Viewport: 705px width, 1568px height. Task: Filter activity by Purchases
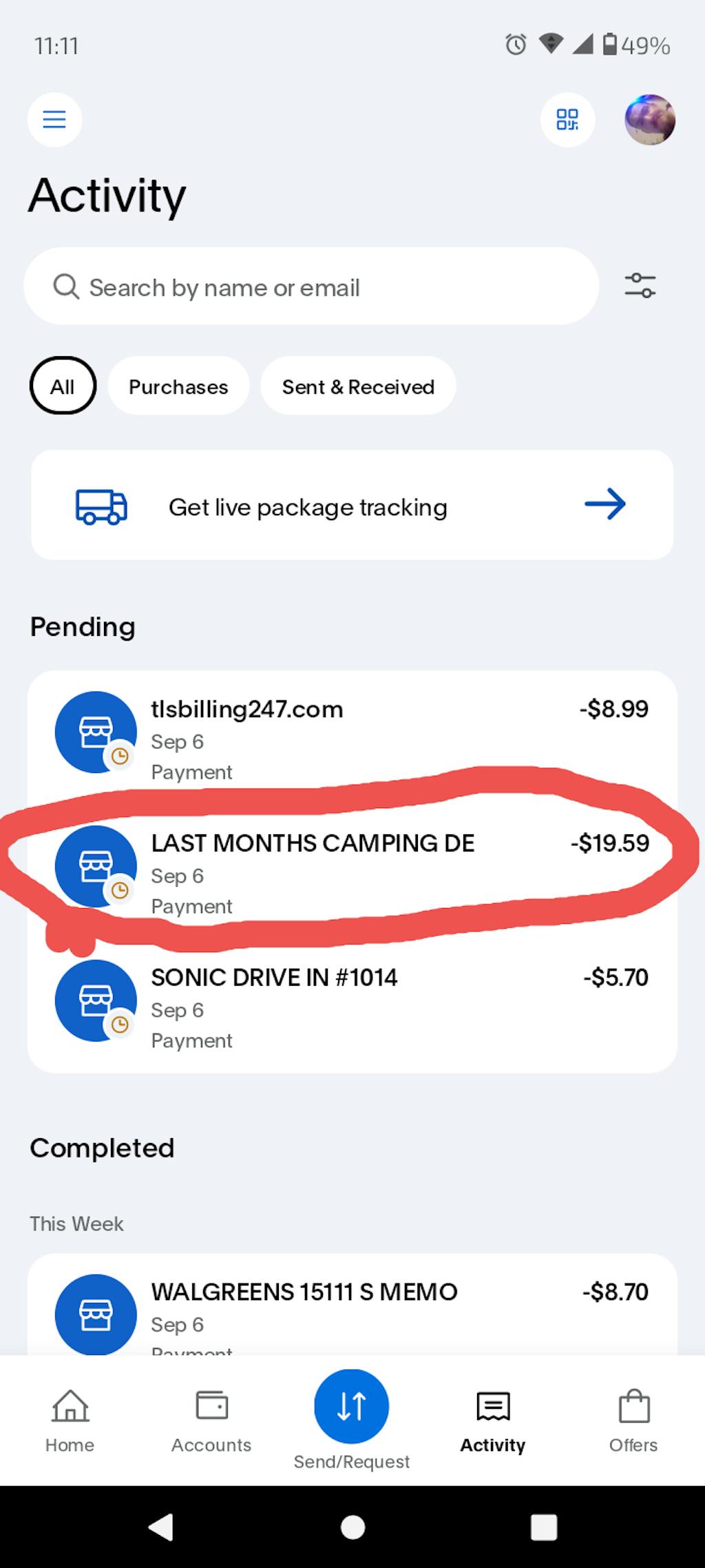click(x=178, y=386)
